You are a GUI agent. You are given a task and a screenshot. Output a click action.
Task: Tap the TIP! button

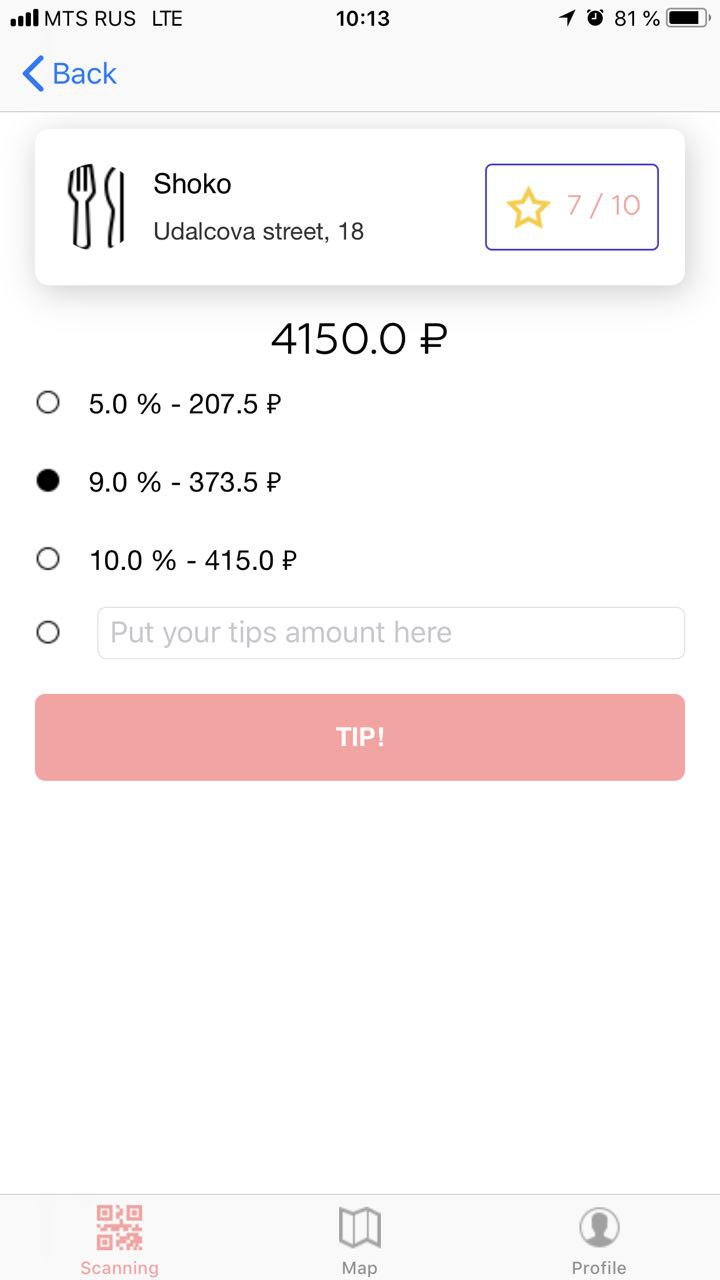pos(360,737)
